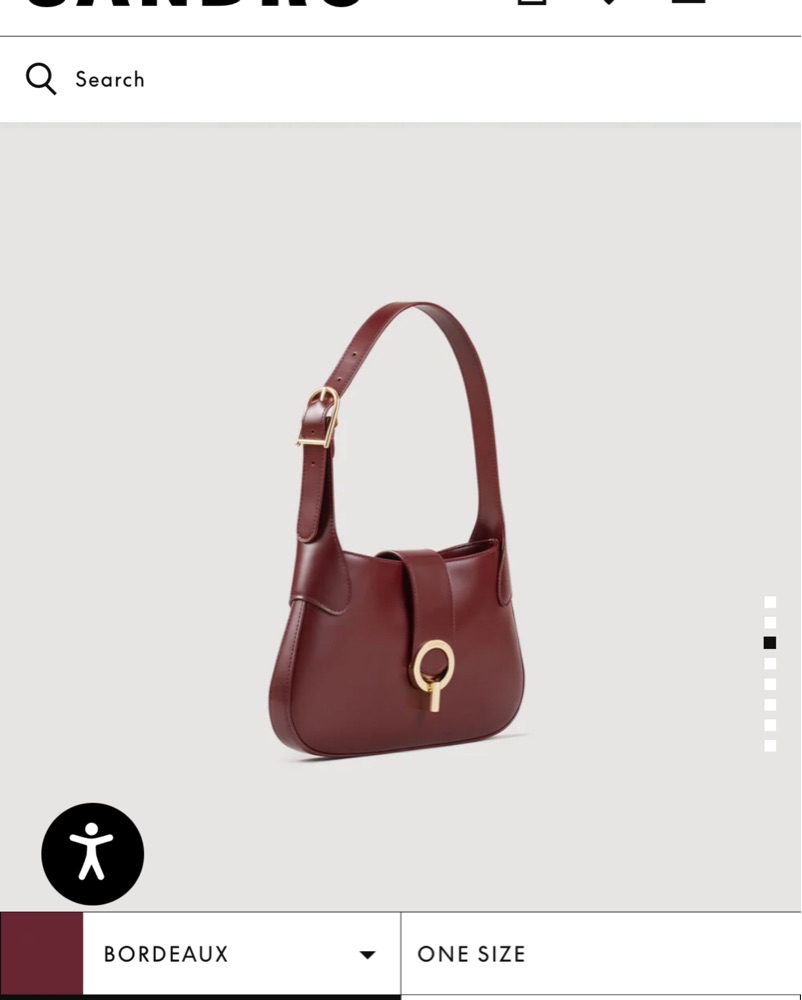The height and width of the screenshot is (1000, 802).
Task: Expand the Bordeaux color dropdown
Action: (367, 954)
